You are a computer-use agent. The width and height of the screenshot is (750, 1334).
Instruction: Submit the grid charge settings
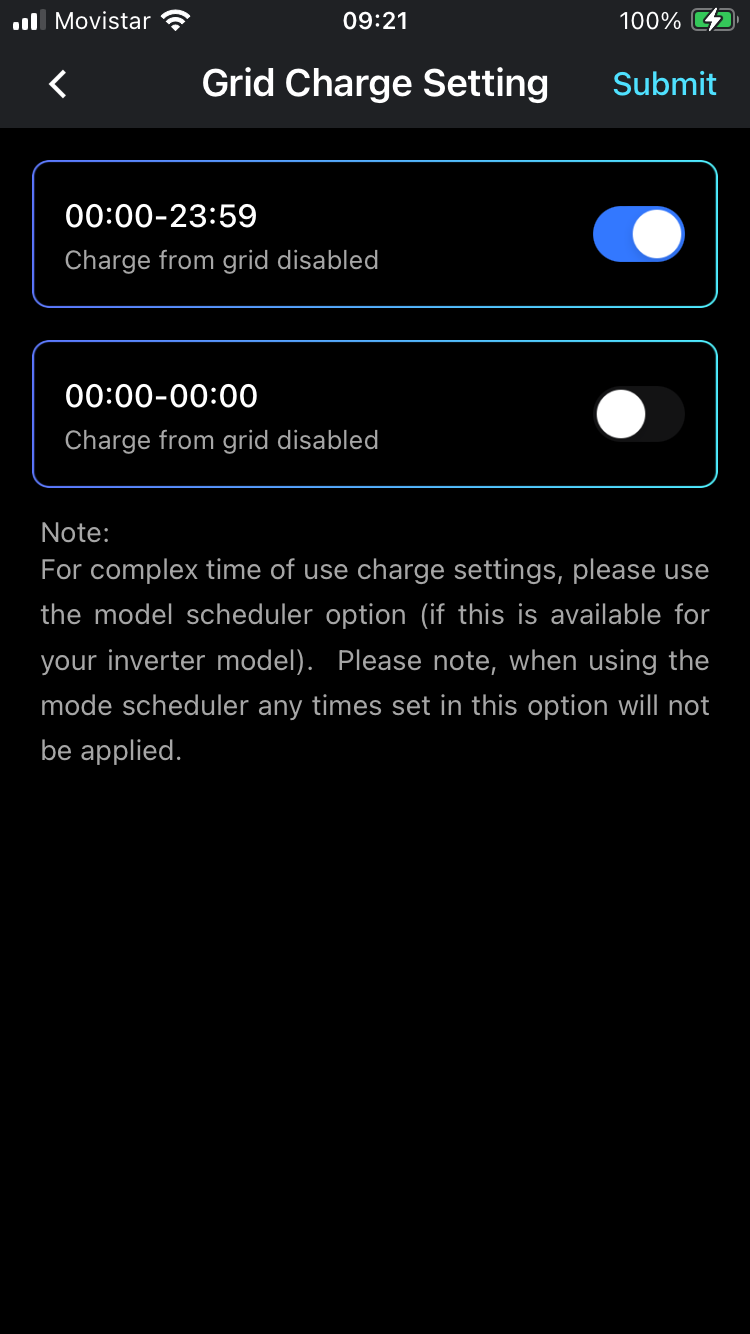(x=664, y=84)
